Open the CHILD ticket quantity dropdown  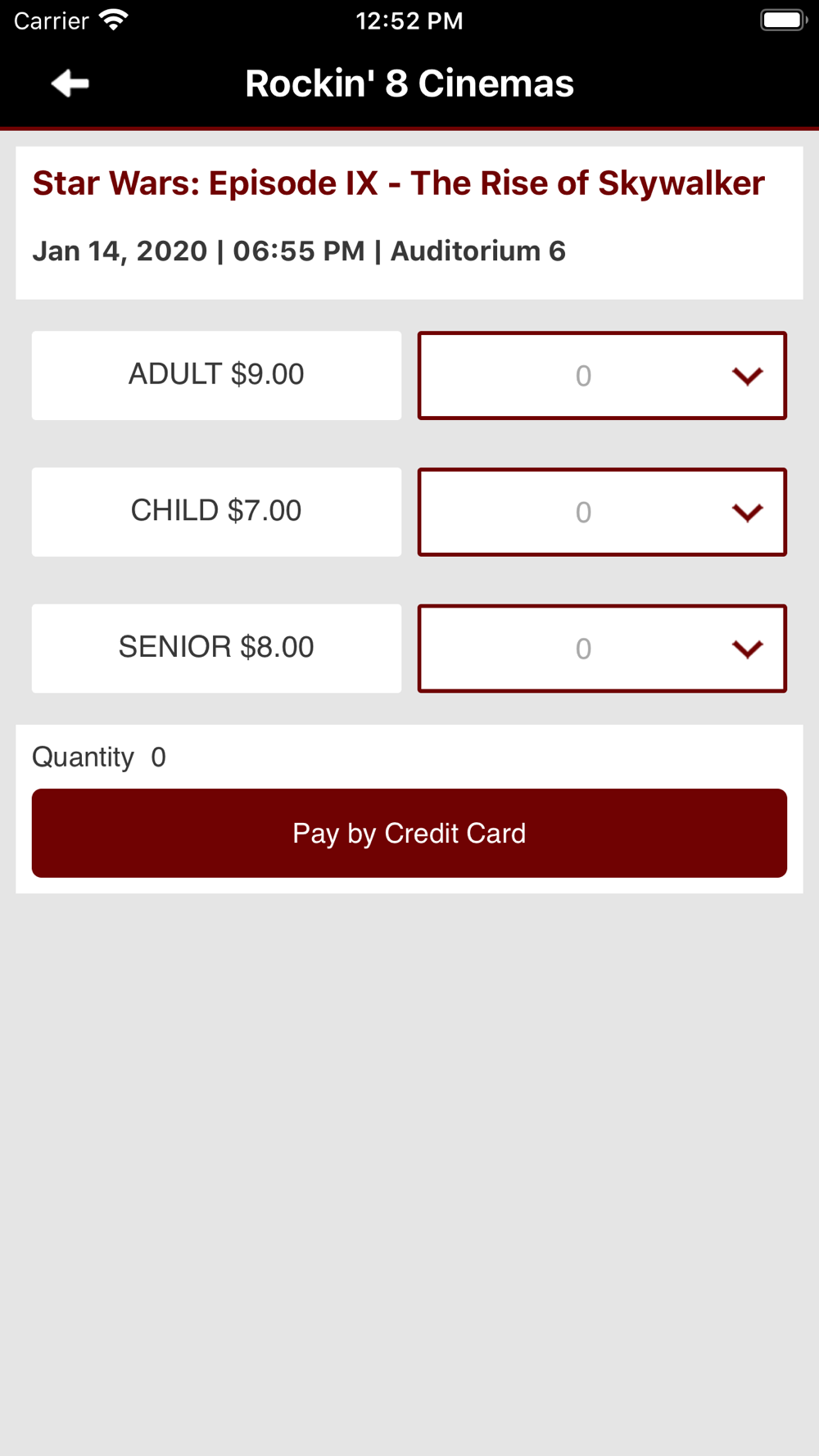pos(602,512)
